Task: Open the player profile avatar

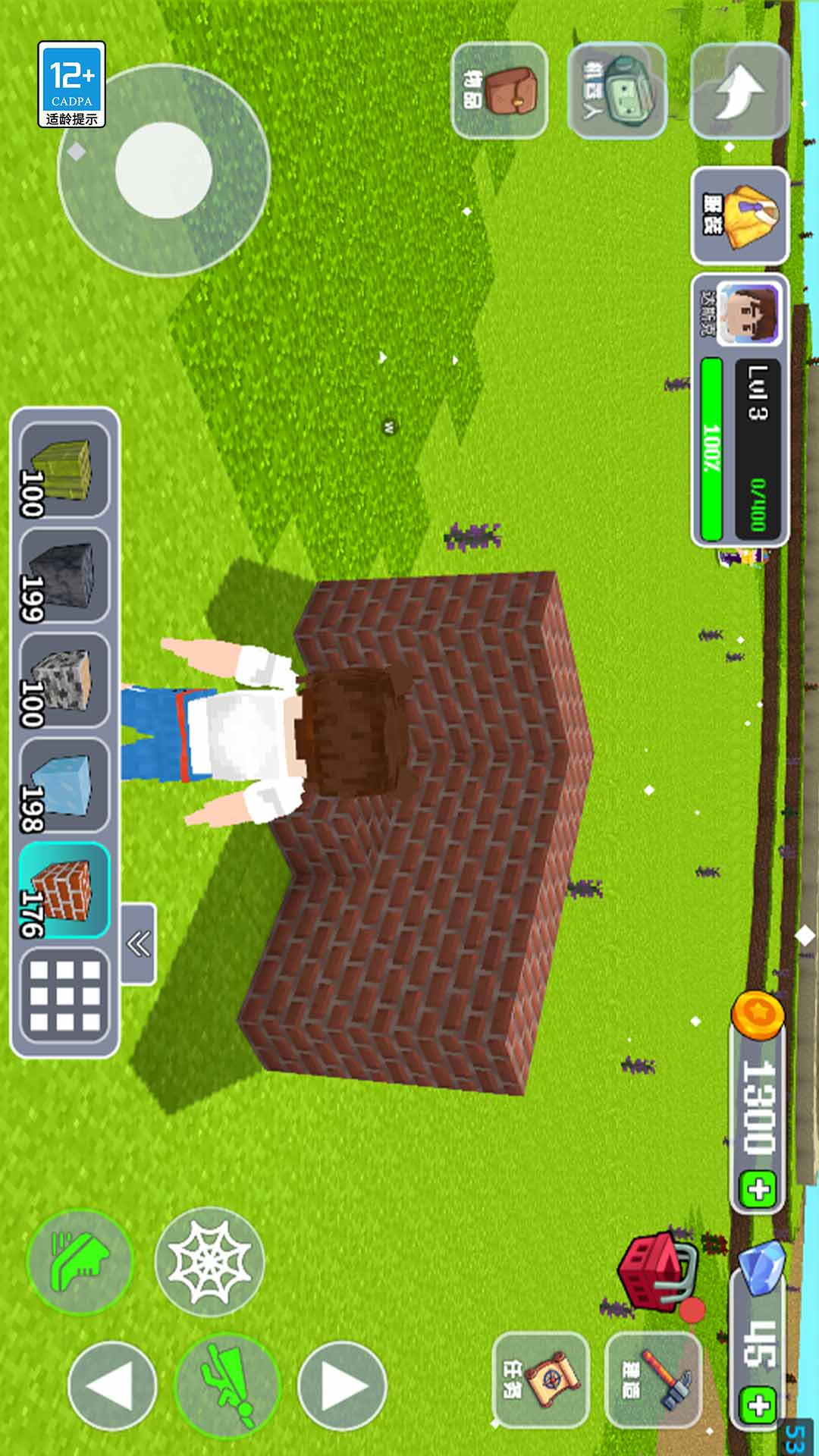Action: coord(748,313)
